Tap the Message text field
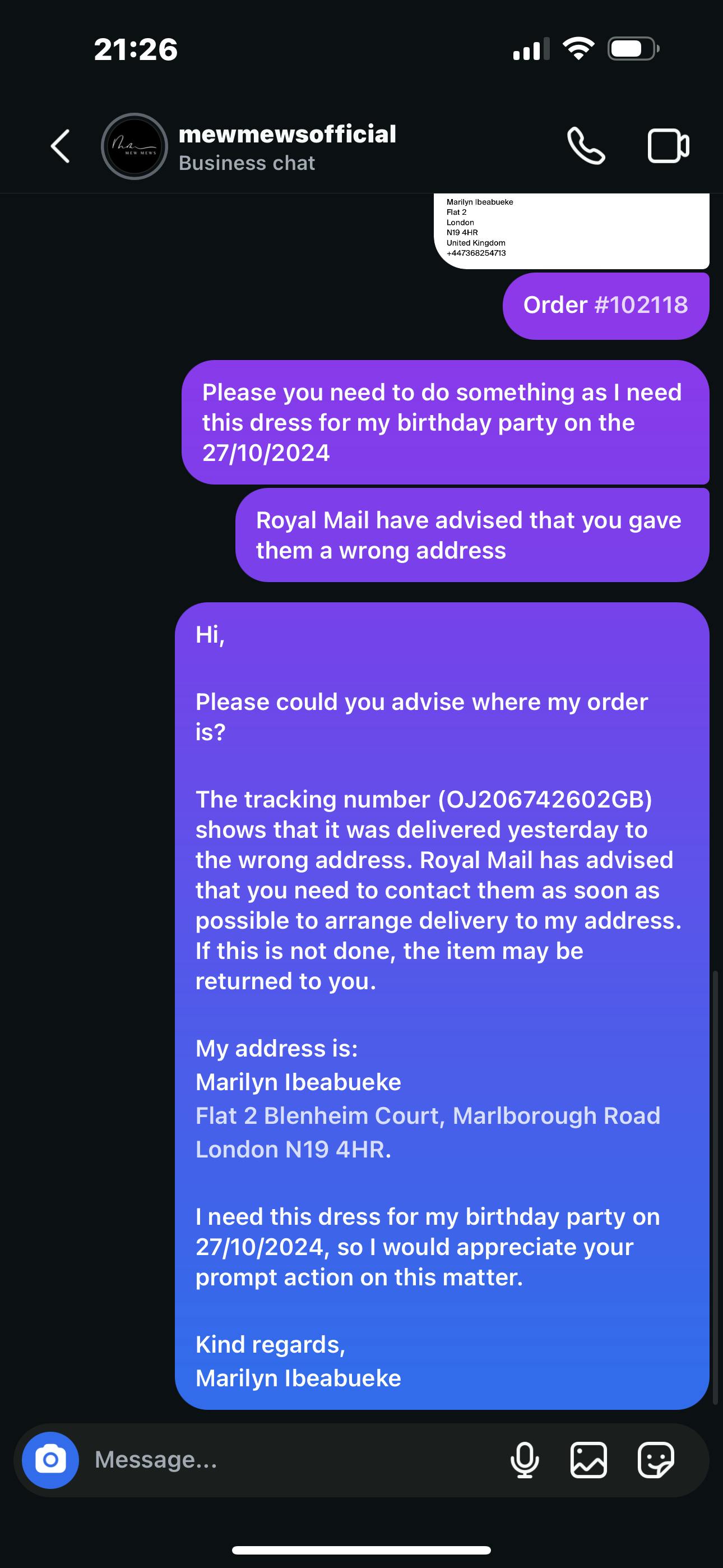The image size is (723, 1568). [x=292, y=1460]
